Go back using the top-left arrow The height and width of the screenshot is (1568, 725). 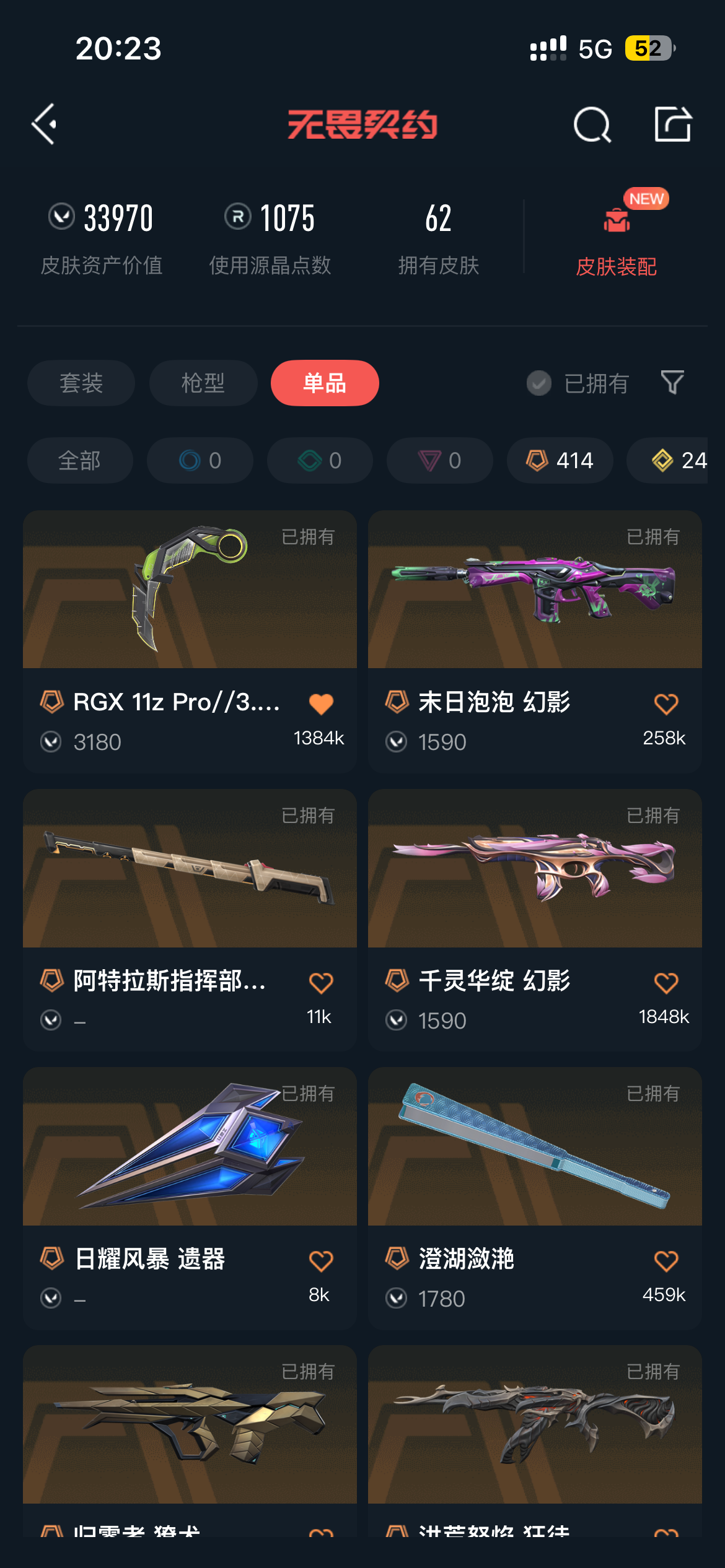pyautogui.click(x=45, y=124)
